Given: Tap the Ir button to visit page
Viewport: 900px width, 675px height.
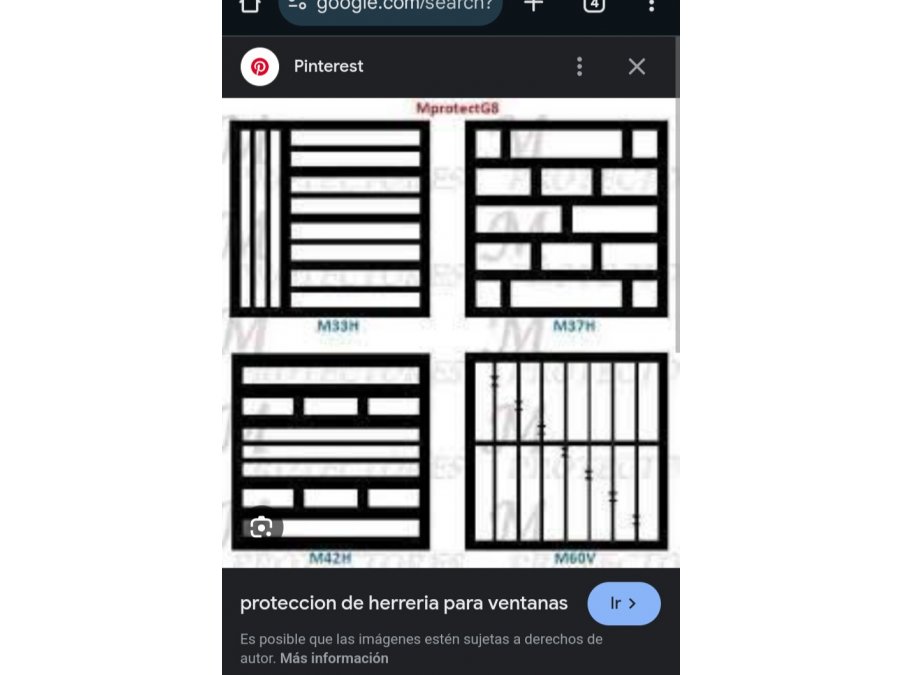Looking at the screenshot, I should [x=623, y=604].
